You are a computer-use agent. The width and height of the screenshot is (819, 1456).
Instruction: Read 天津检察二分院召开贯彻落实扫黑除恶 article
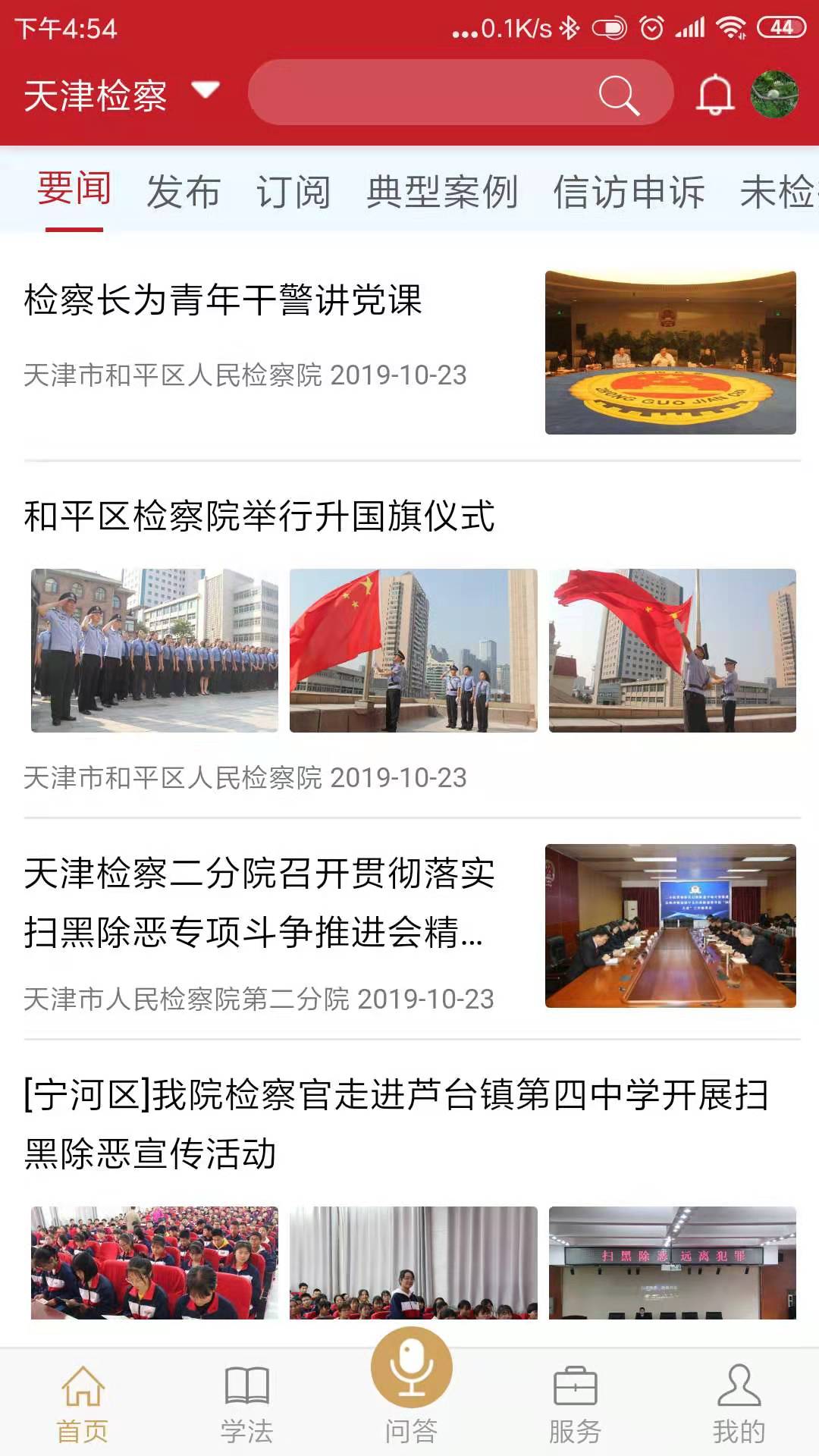click(x=259, y=902)
